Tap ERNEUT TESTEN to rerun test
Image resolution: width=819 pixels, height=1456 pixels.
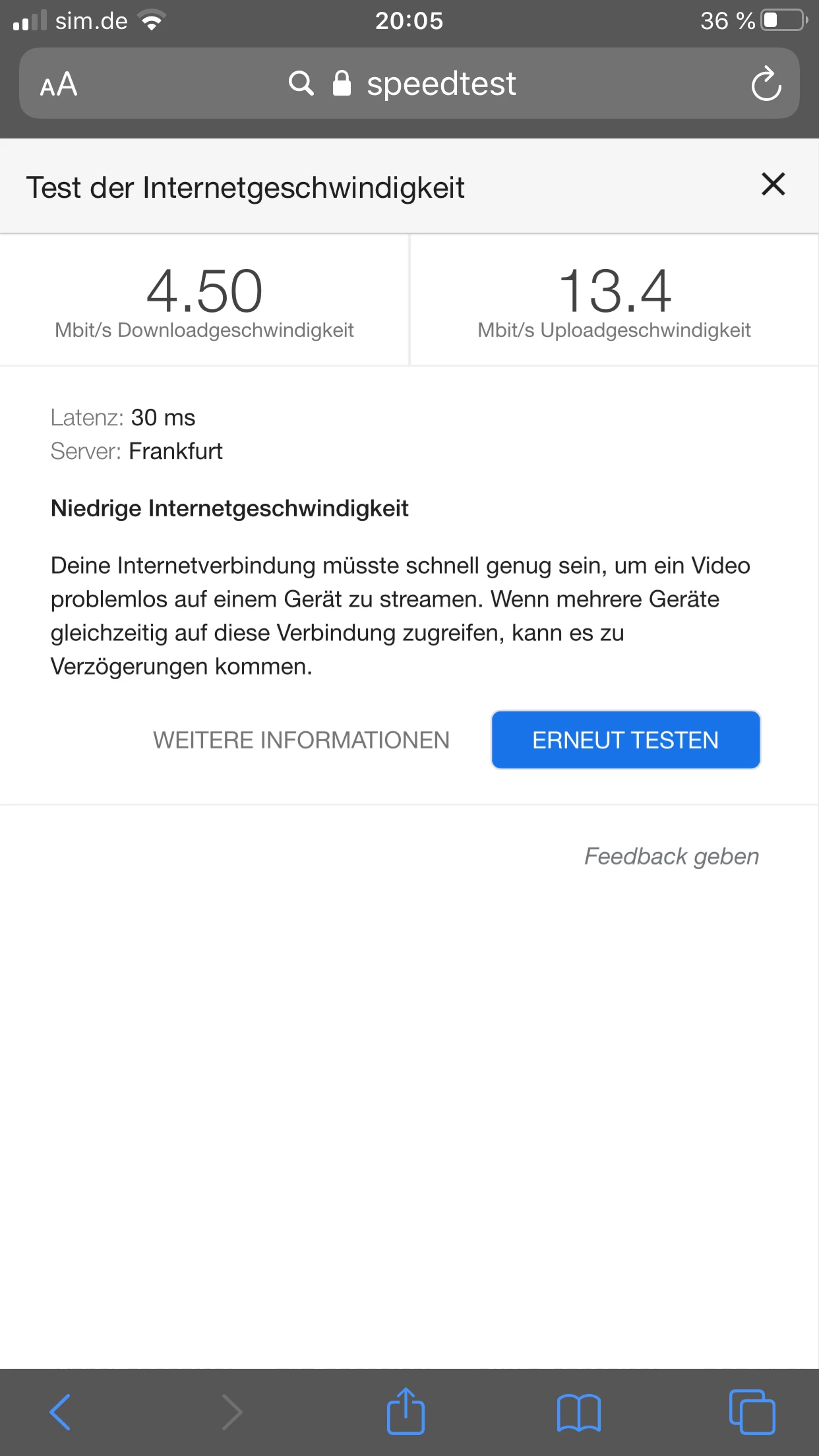click(625, 740)
